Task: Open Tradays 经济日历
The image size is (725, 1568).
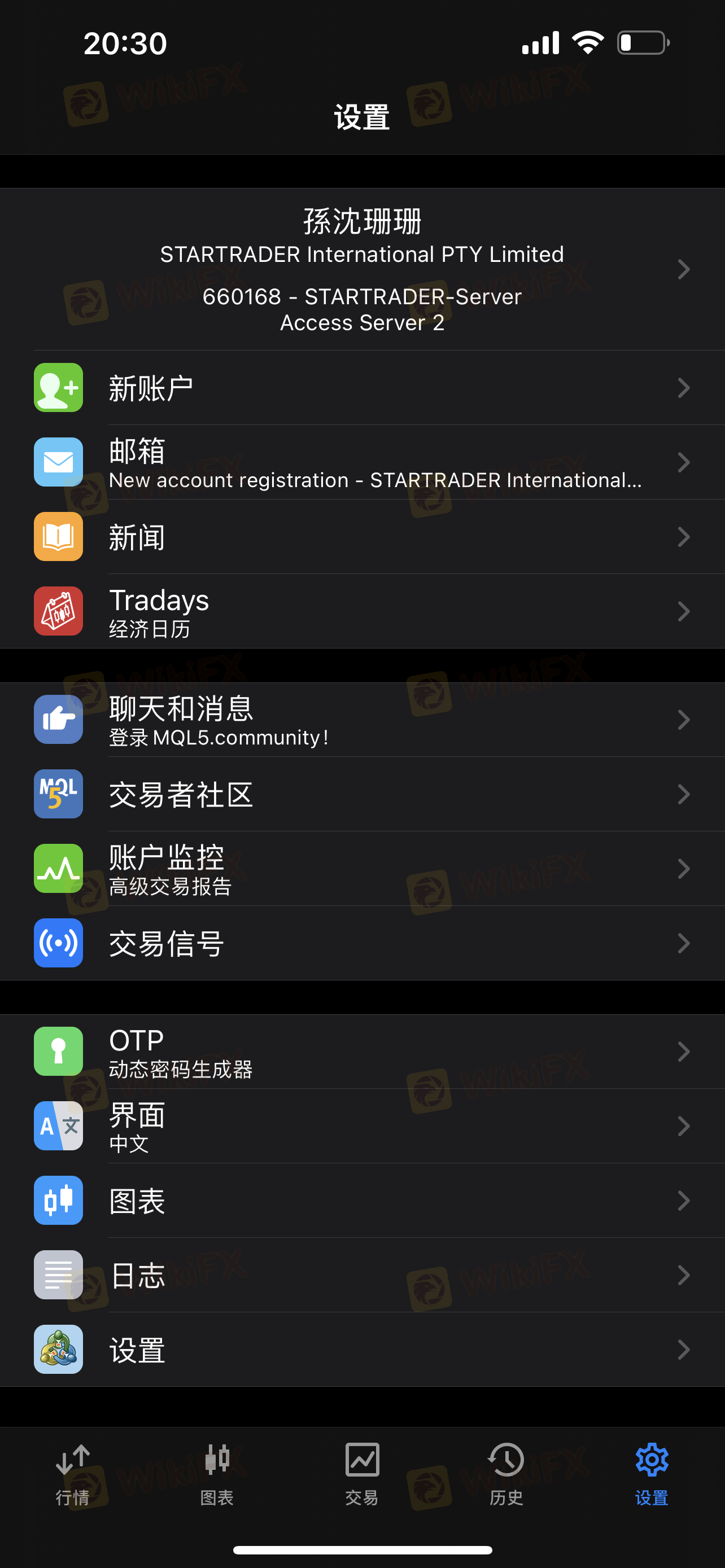Action: pyautogui.click(x=362, y=611)
